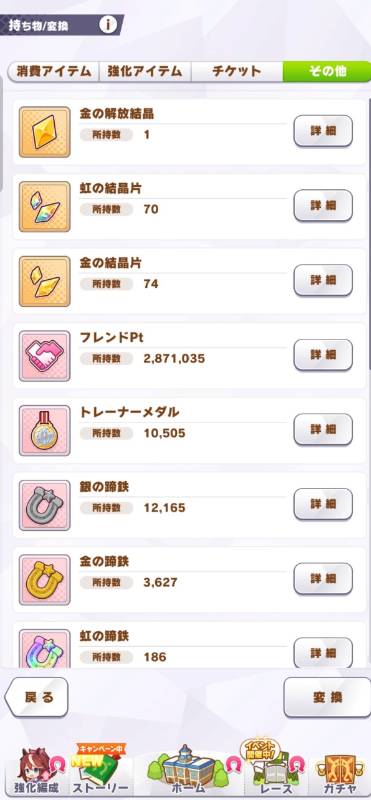Select the チケット tab

pyautogui.click(x=237, y=71)
